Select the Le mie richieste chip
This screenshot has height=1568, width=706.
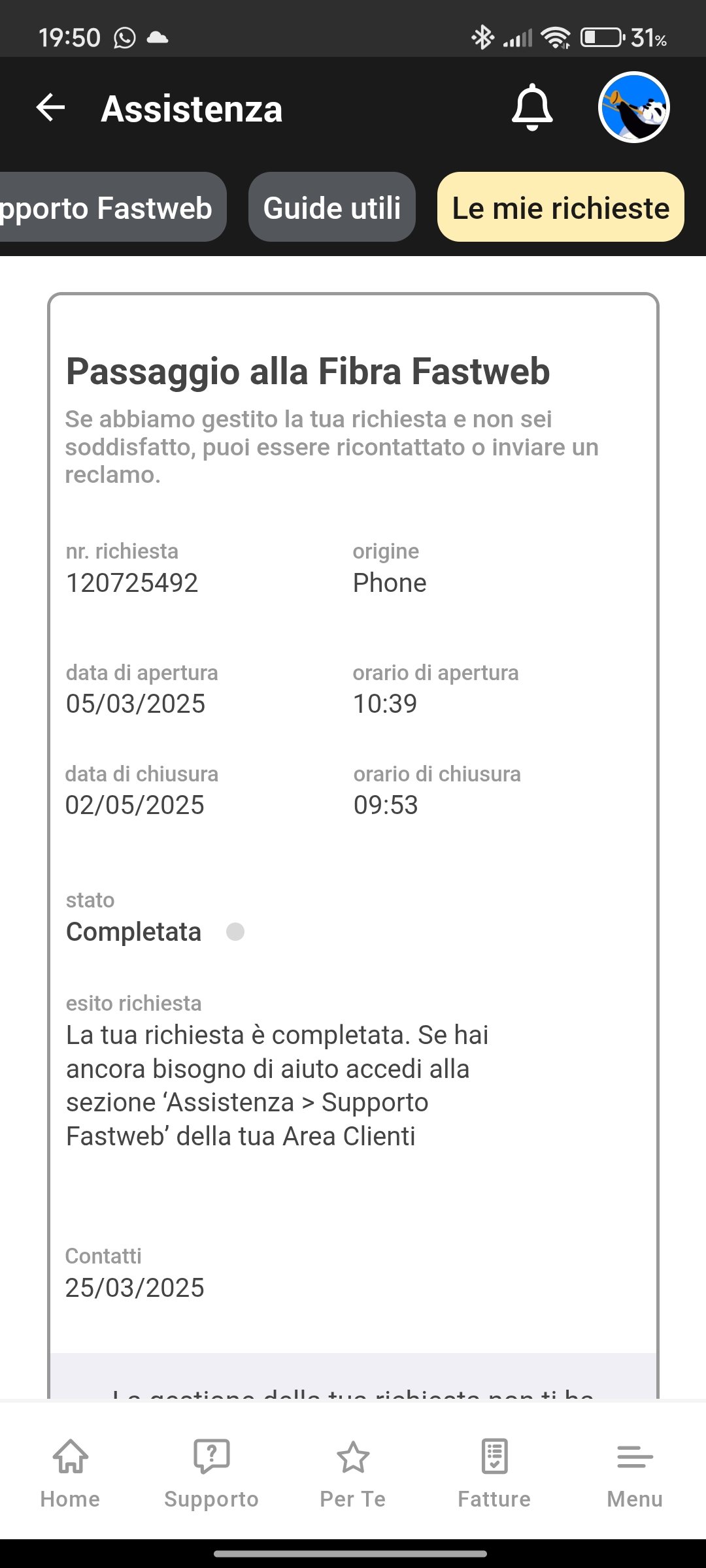click(x=560, y=208)
